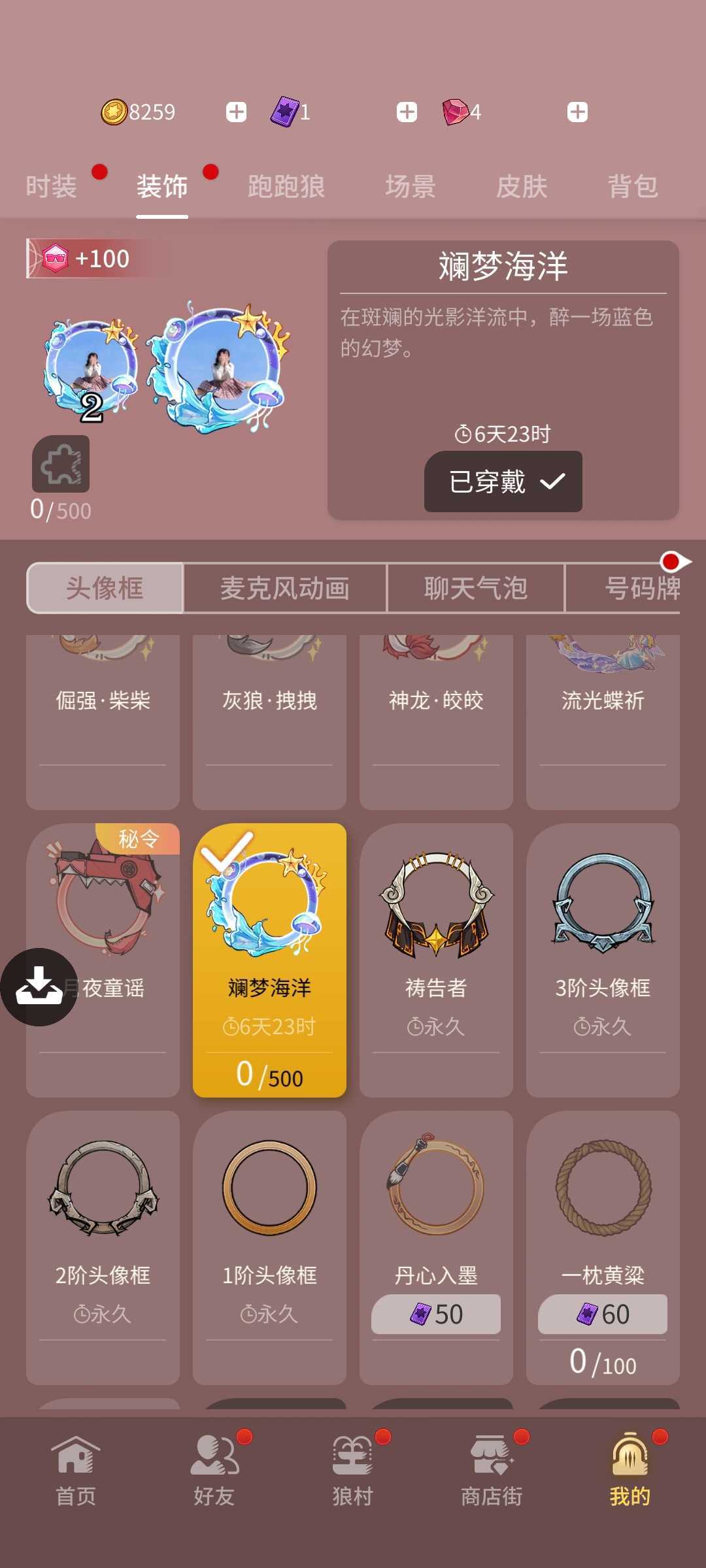Tap the floating download button
This screenshot has height=1568, width=706.
39,987
